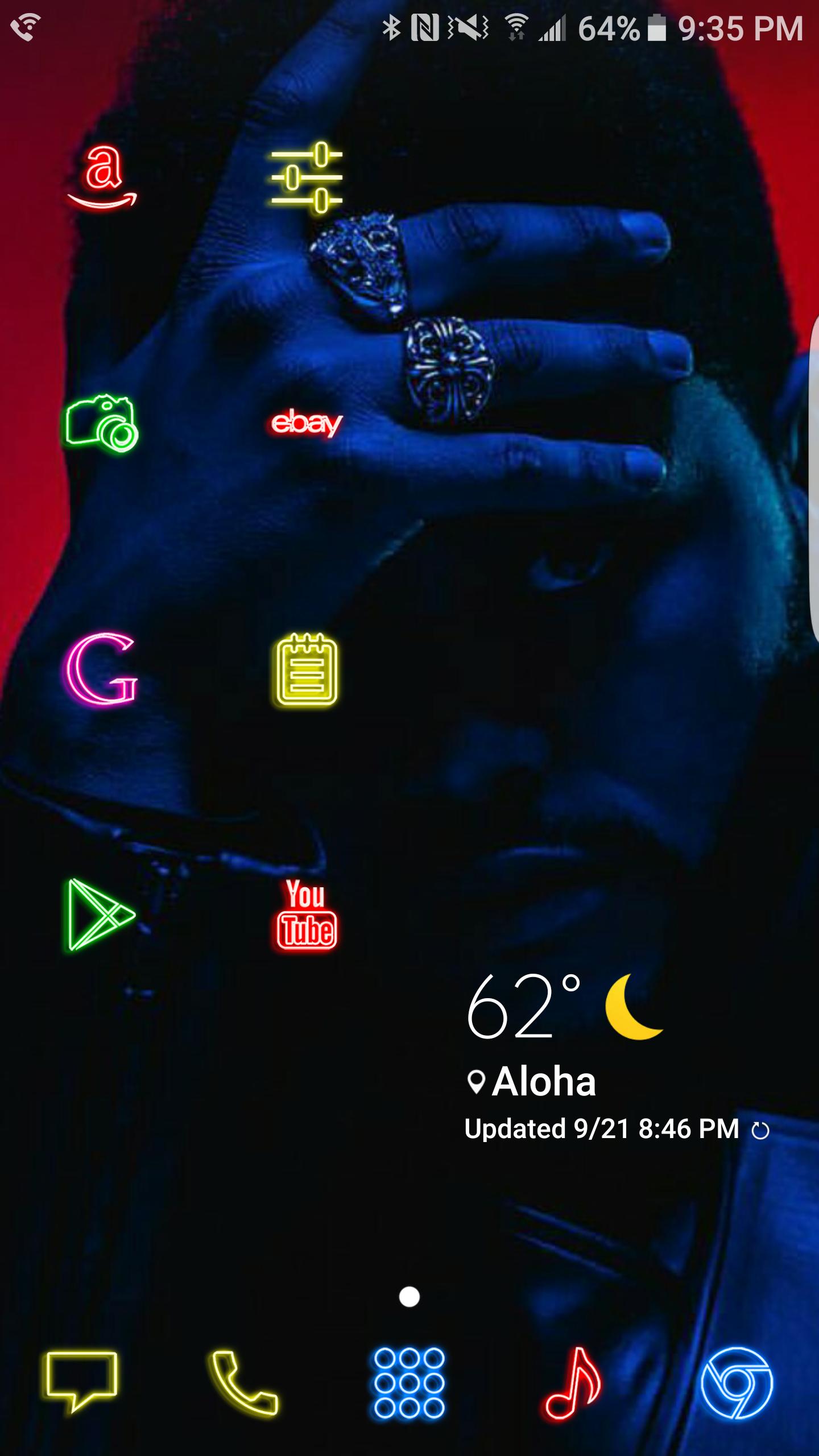The height and width of the screenshot is (1456, 819).
Task: Open the neon settings sliders app
Action: pos(307,177)
